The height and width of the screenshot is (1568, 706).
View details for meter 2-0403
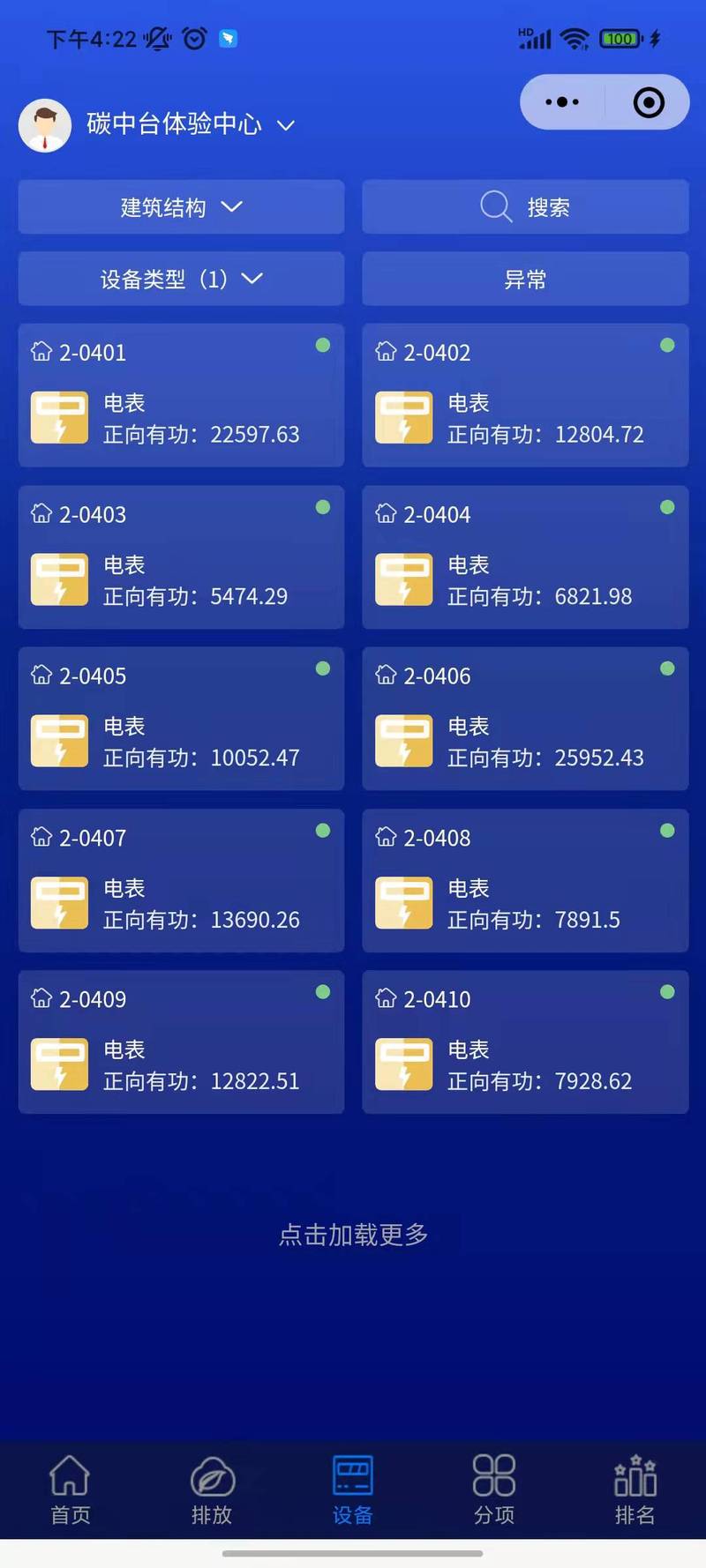[181, 556]
